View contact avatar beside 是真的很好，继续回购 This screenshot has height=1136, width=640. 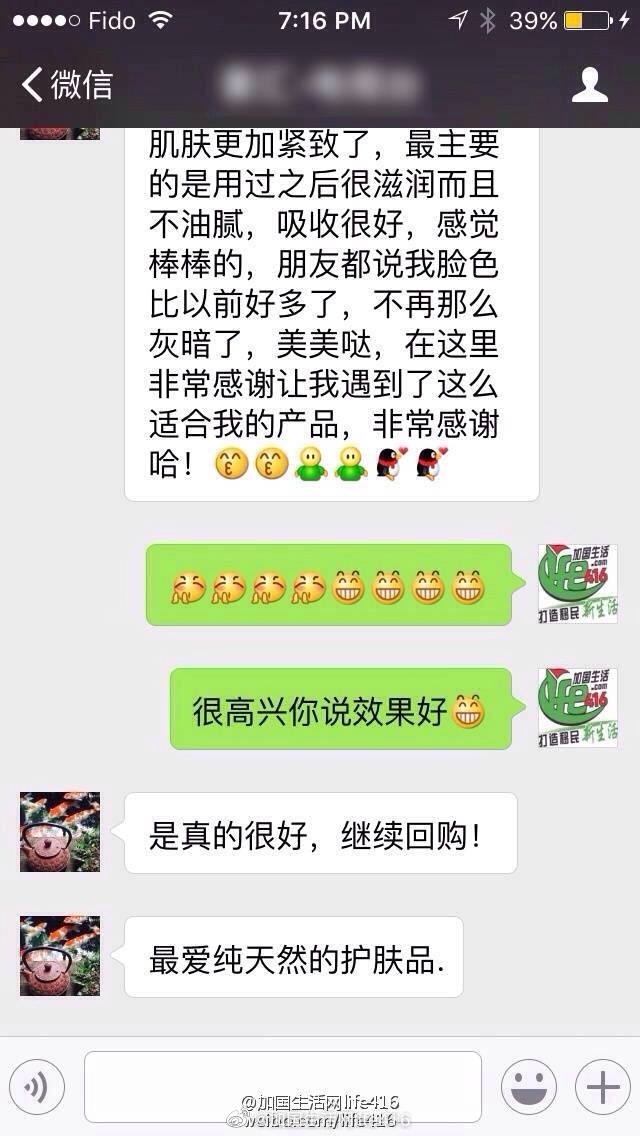60,832
